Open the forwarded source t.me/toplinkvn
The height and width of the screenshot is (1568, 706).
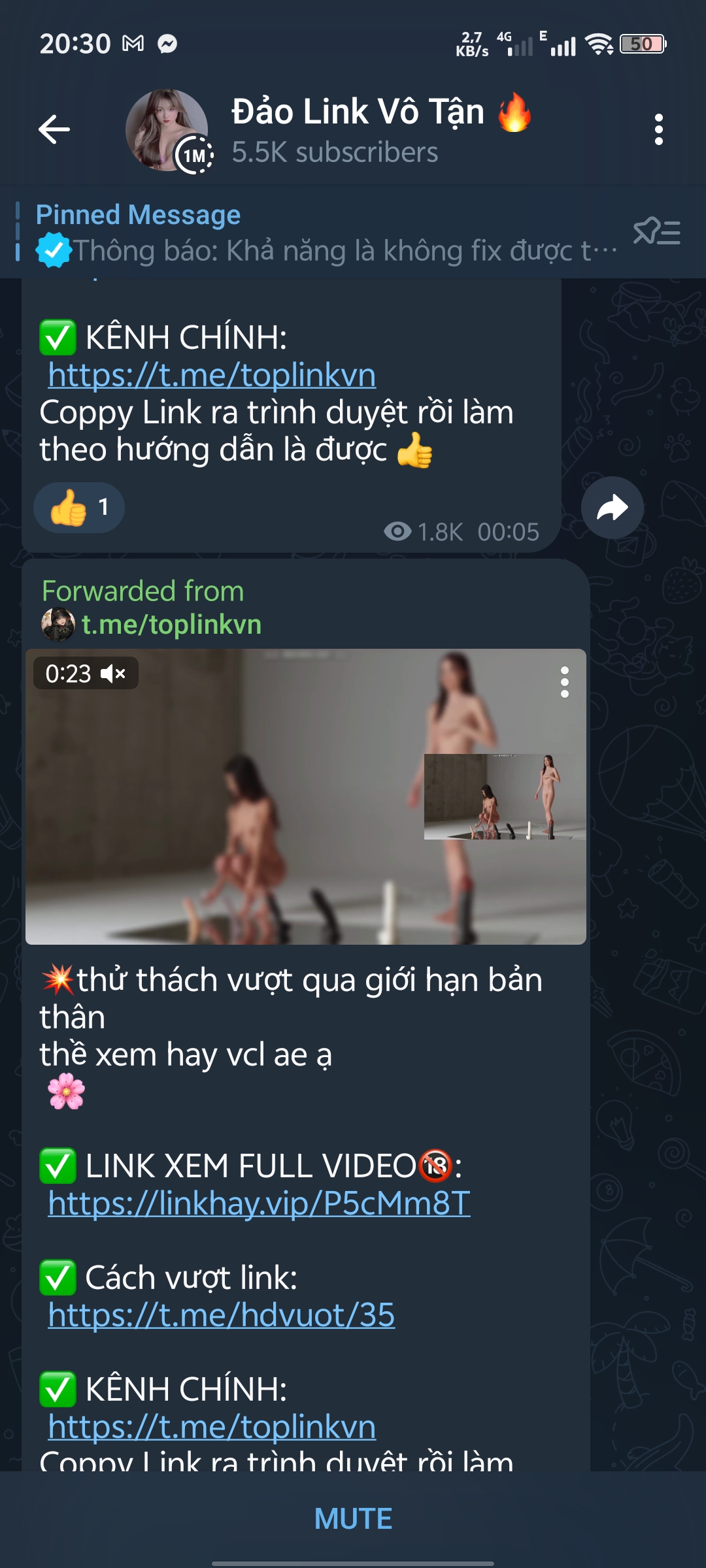click(171, 625)
